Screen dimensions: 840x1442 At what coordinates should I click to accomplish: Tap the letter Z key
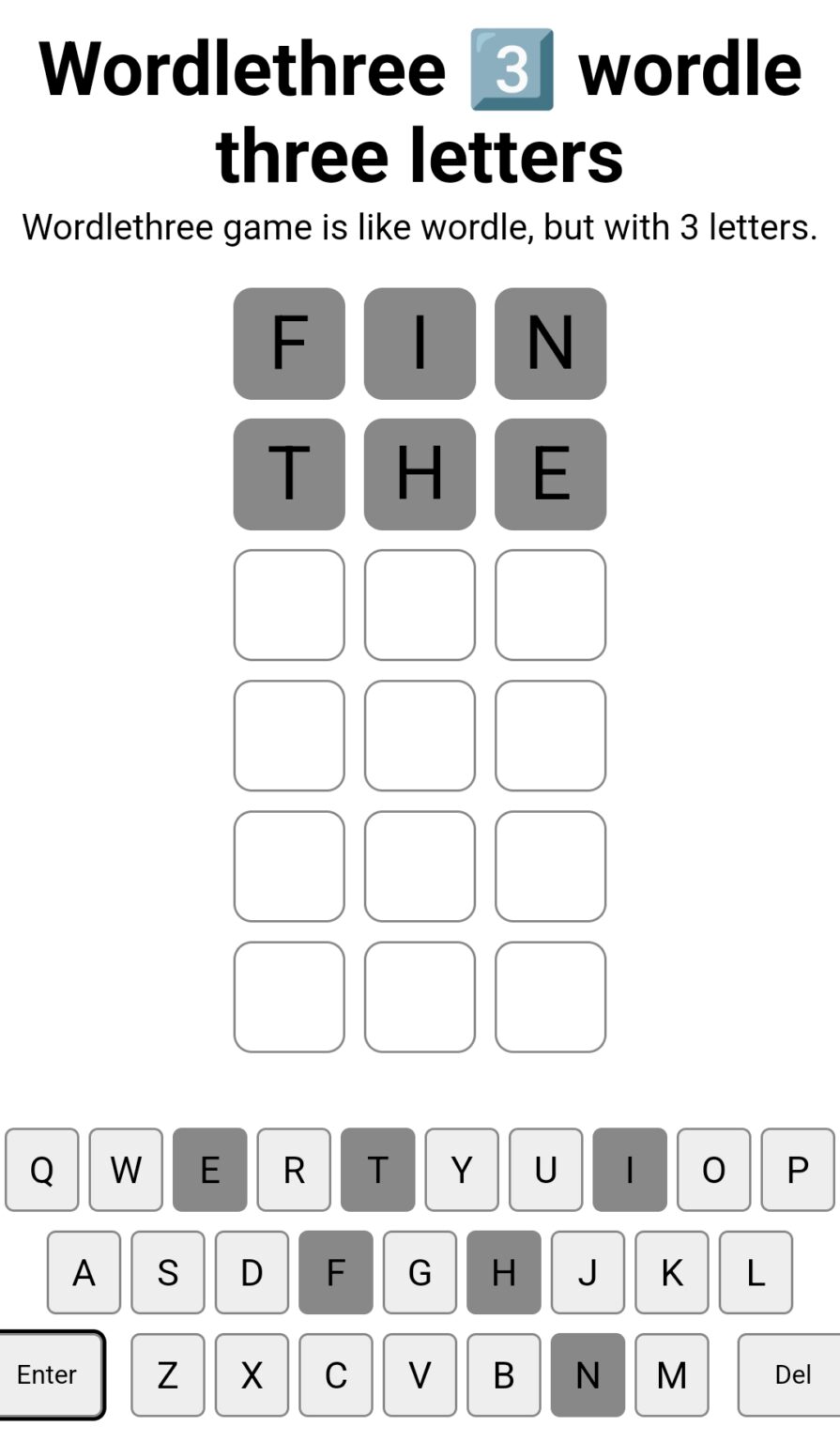click(168, 1374)
